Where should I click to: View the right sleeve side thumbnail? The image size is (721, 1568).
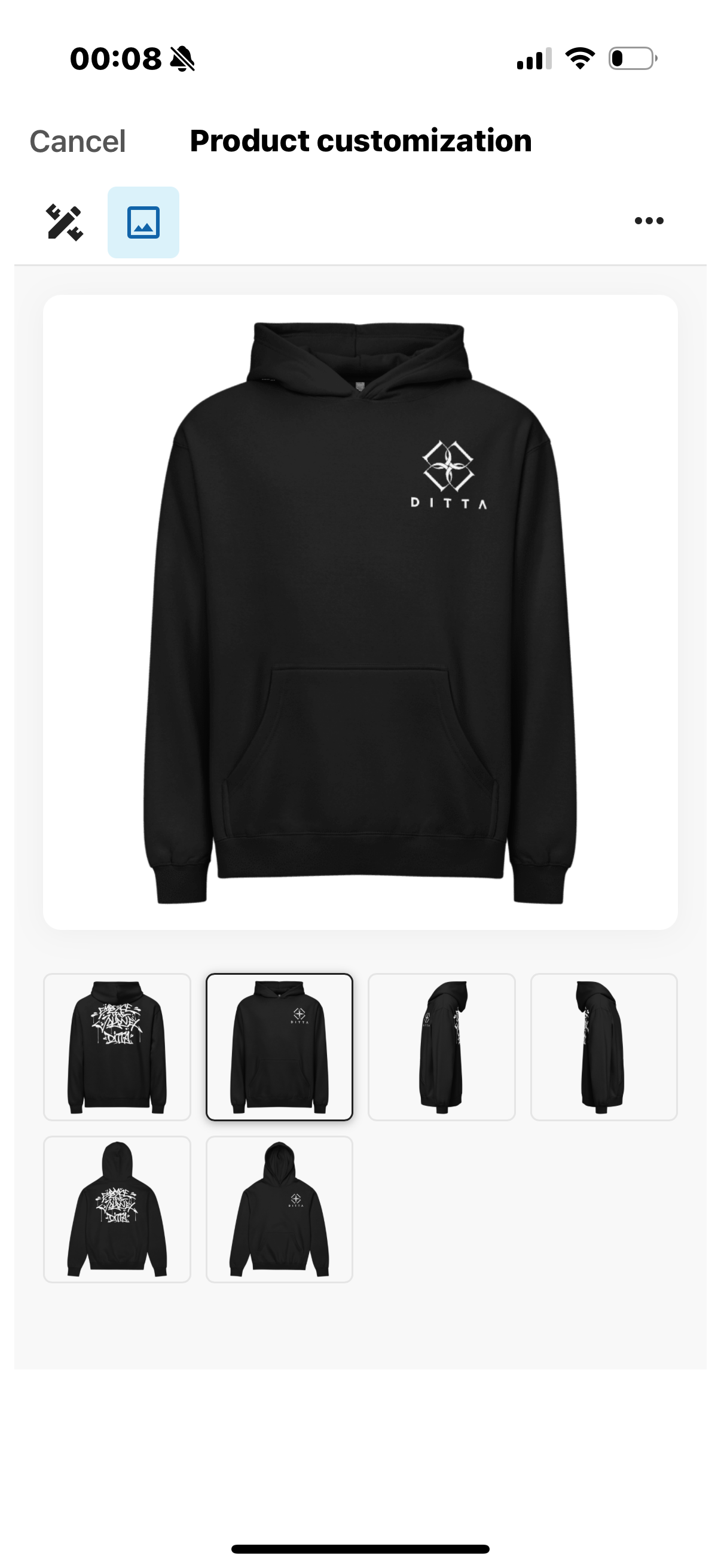tap(604, 1047)
